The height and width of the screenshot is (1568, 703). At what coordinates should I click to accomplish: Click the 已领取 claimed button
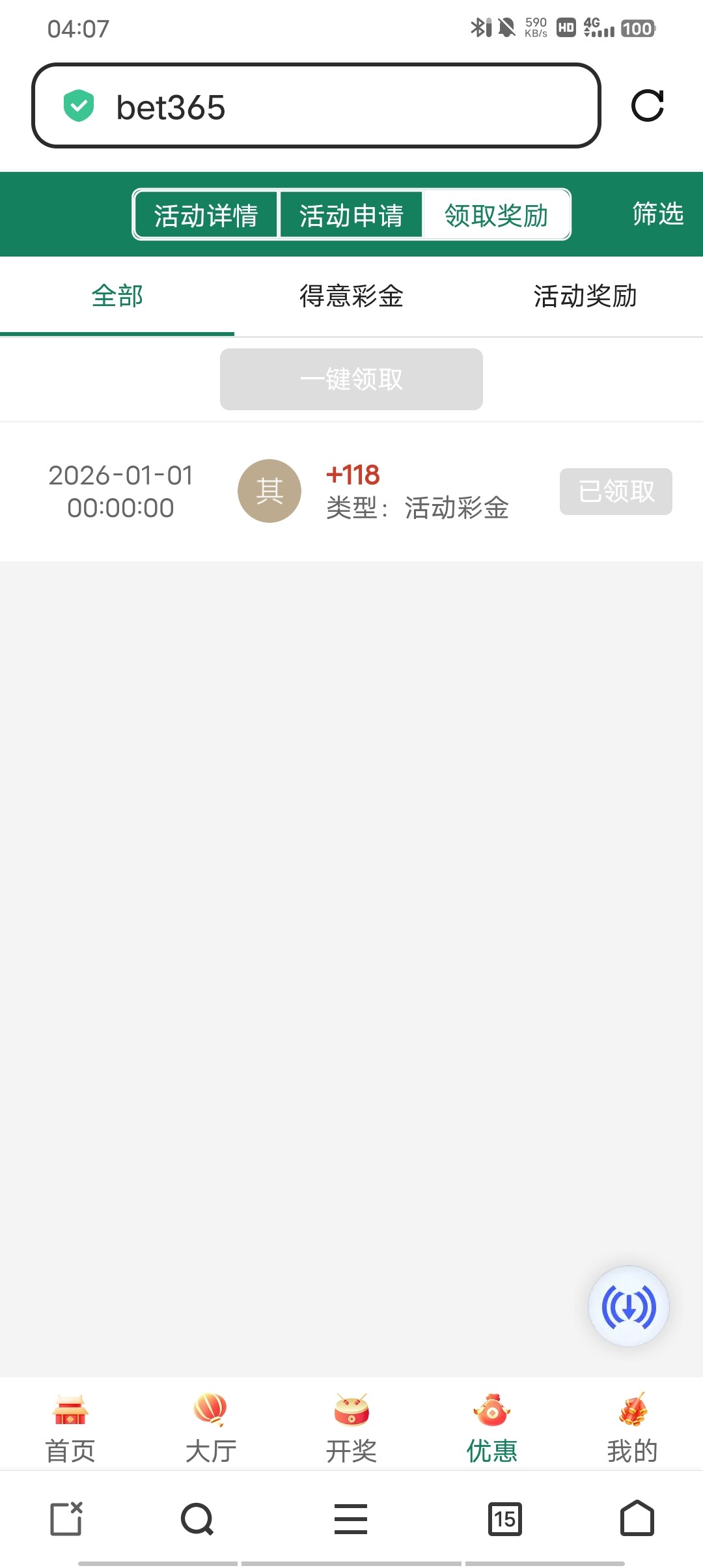pos(615,491)
